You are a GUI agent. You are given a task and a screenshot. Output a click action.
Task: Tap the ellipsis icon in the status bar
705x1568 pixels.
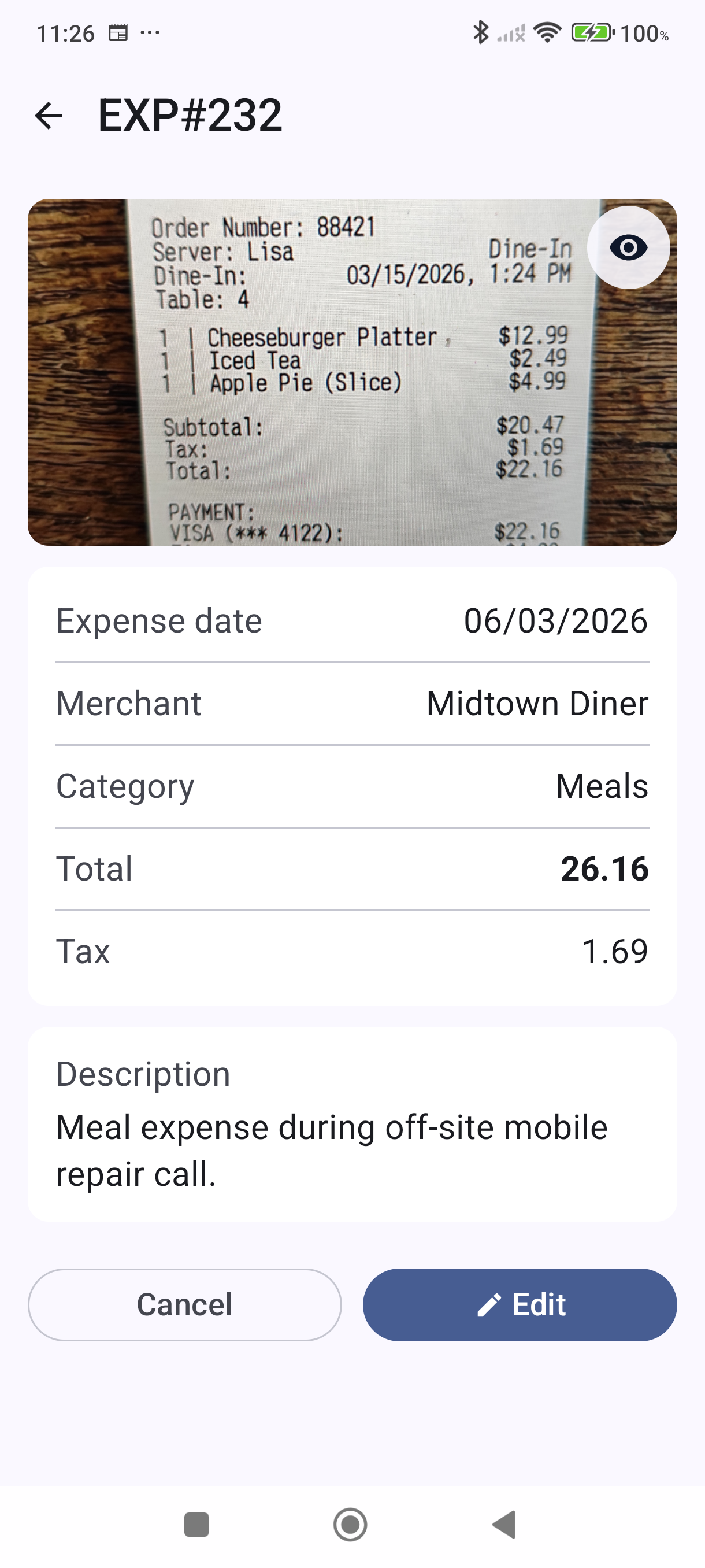click(149, 35)
